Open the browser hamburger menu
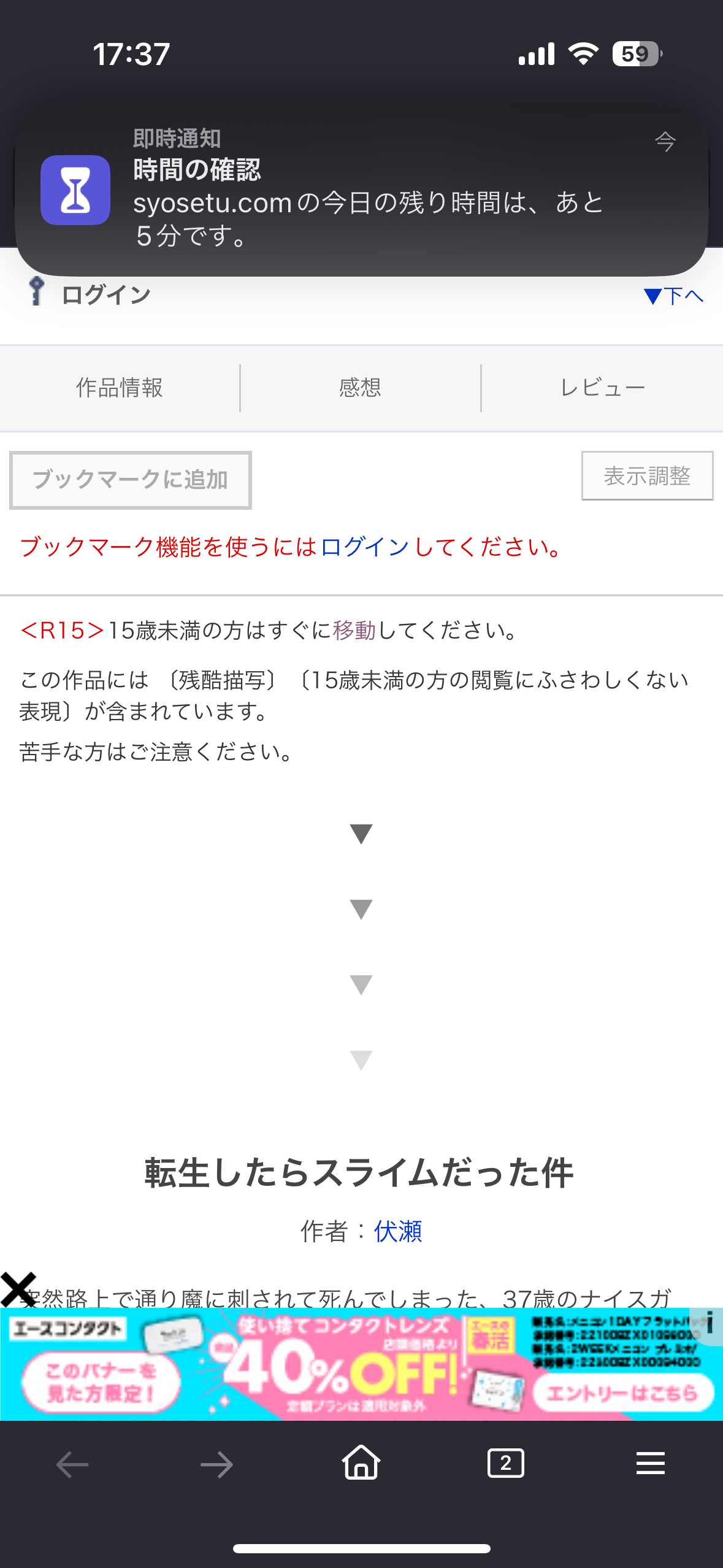 (x=650, y=1464)
